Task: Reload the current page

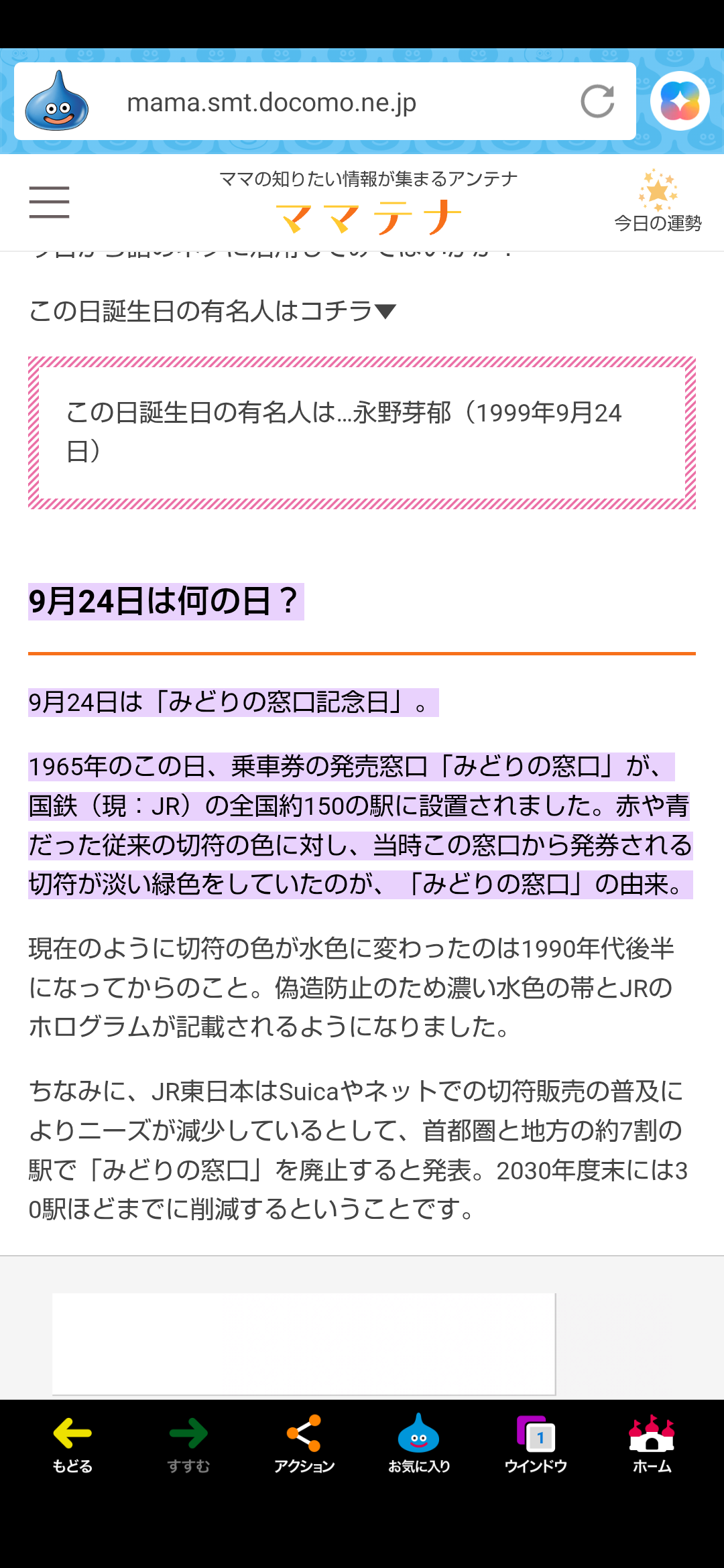Action: tap(597, 102)
